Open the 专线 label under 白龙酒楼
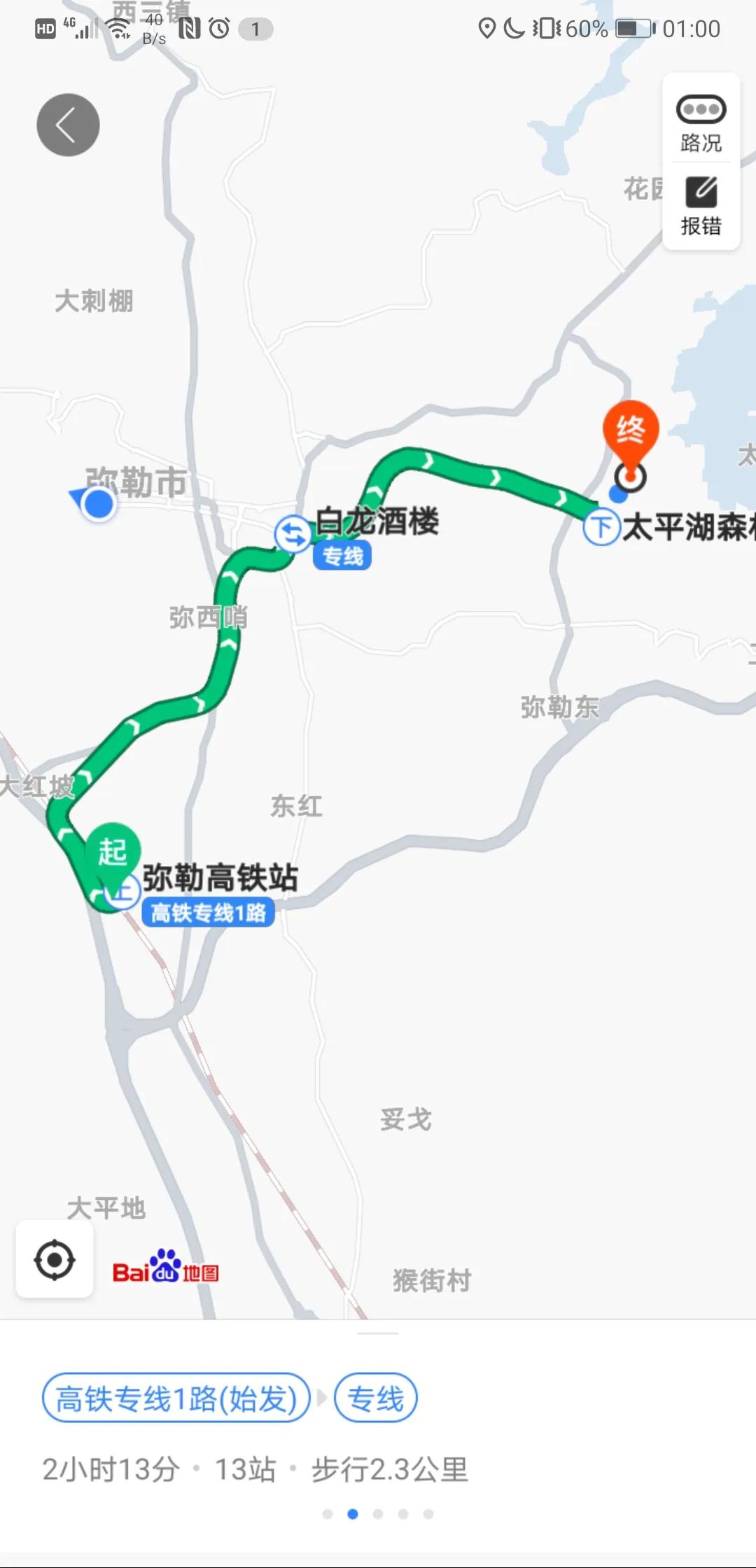The image size is (756, 1568). point(341,556)
